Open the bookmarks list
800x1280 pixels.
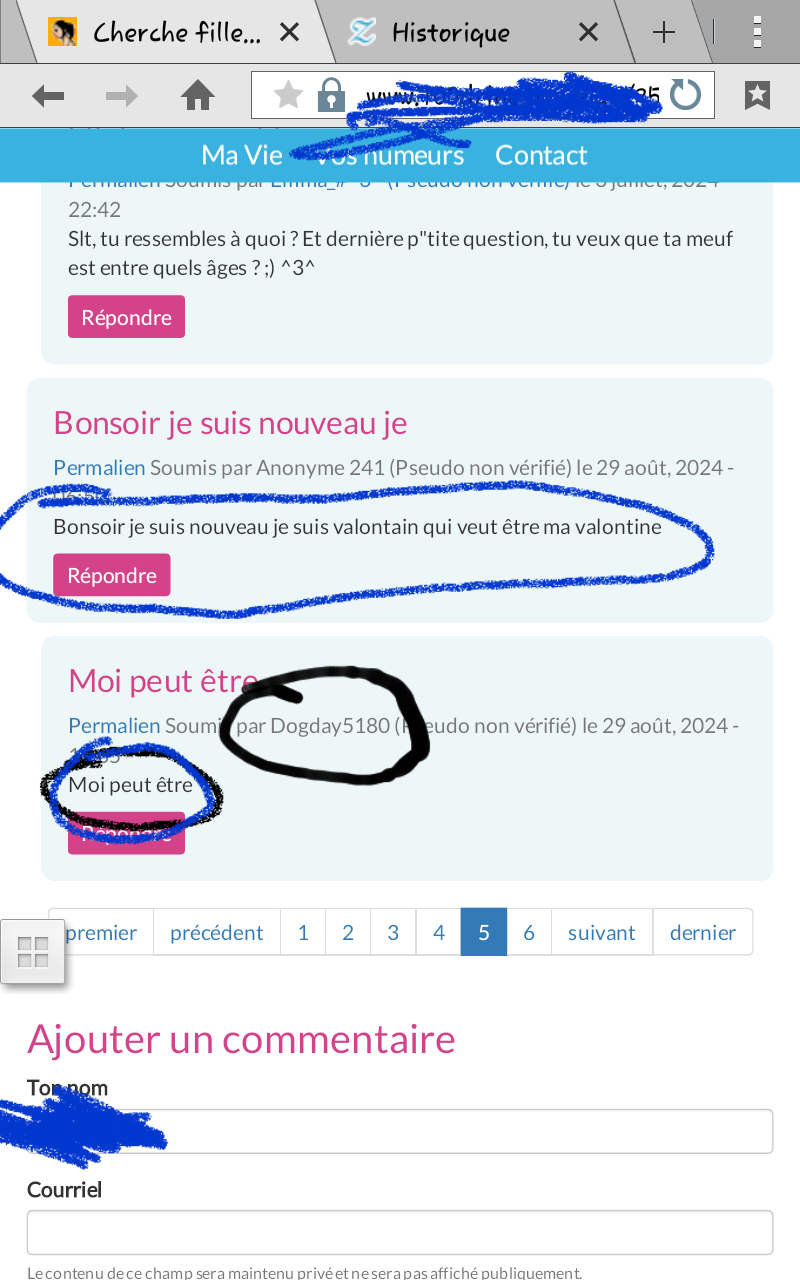(757, 96)
